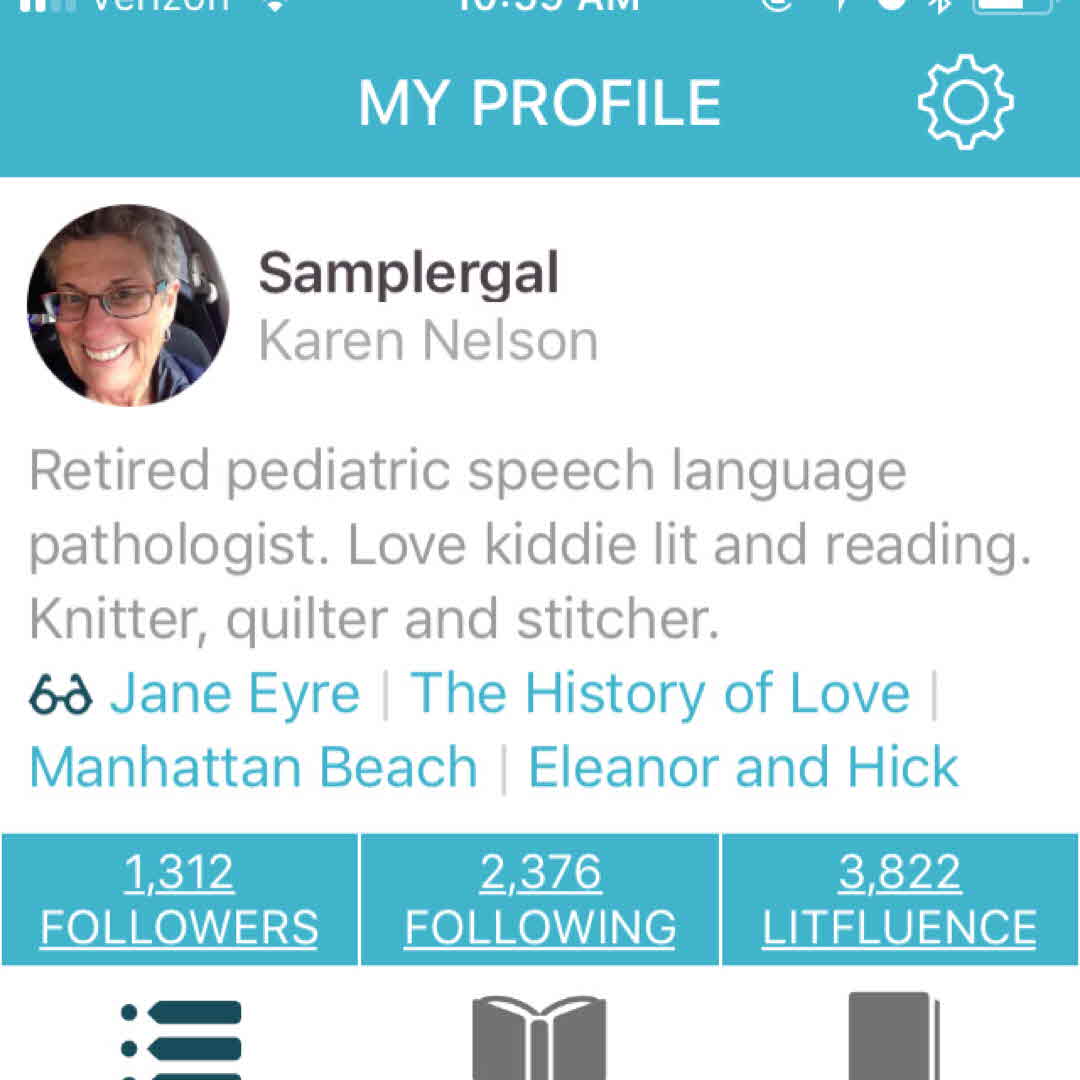The width and height of the screenshot is (1080, 1080).
Task: Tap the profile photo
Action: [128, 305]
